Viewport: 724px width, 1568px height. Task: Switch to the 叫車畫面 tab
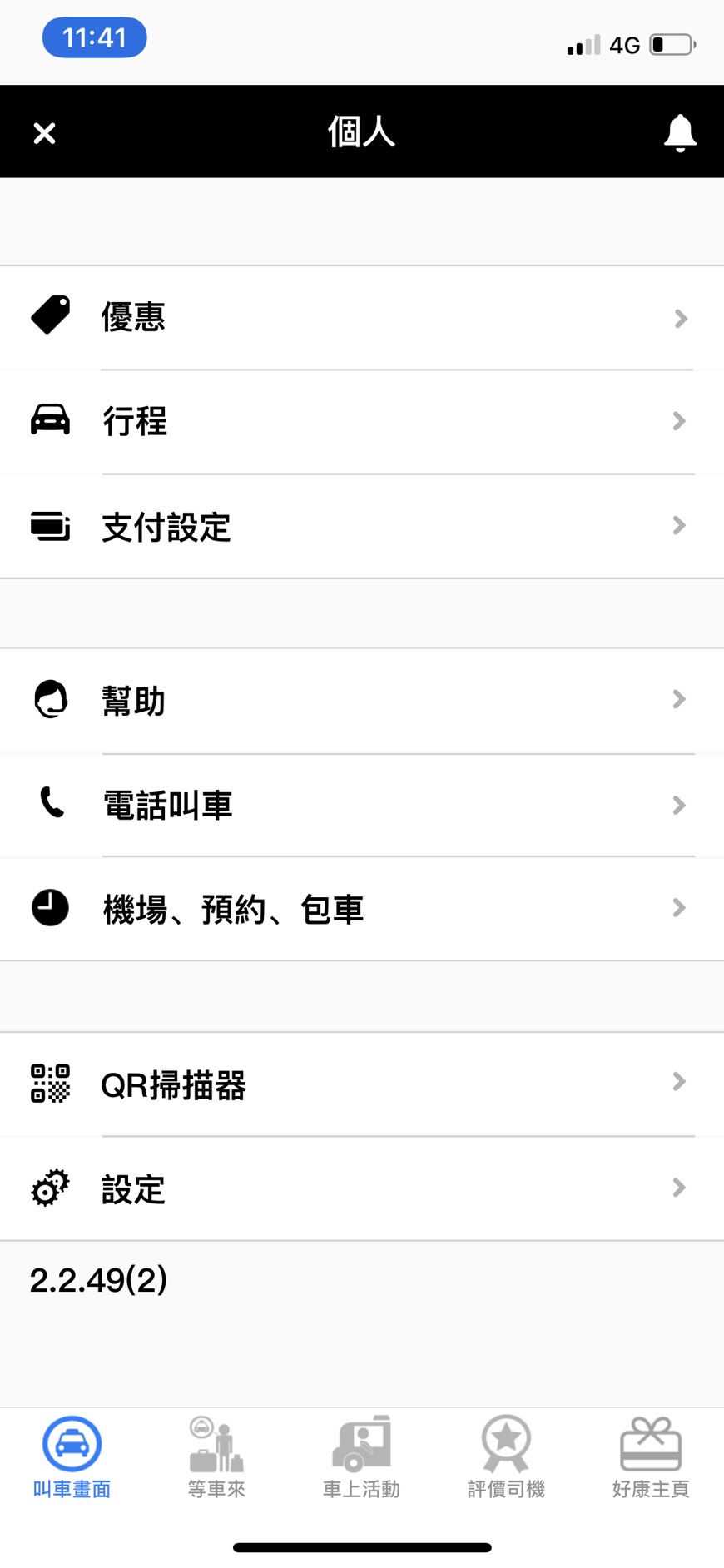(x=72, y=1458)
